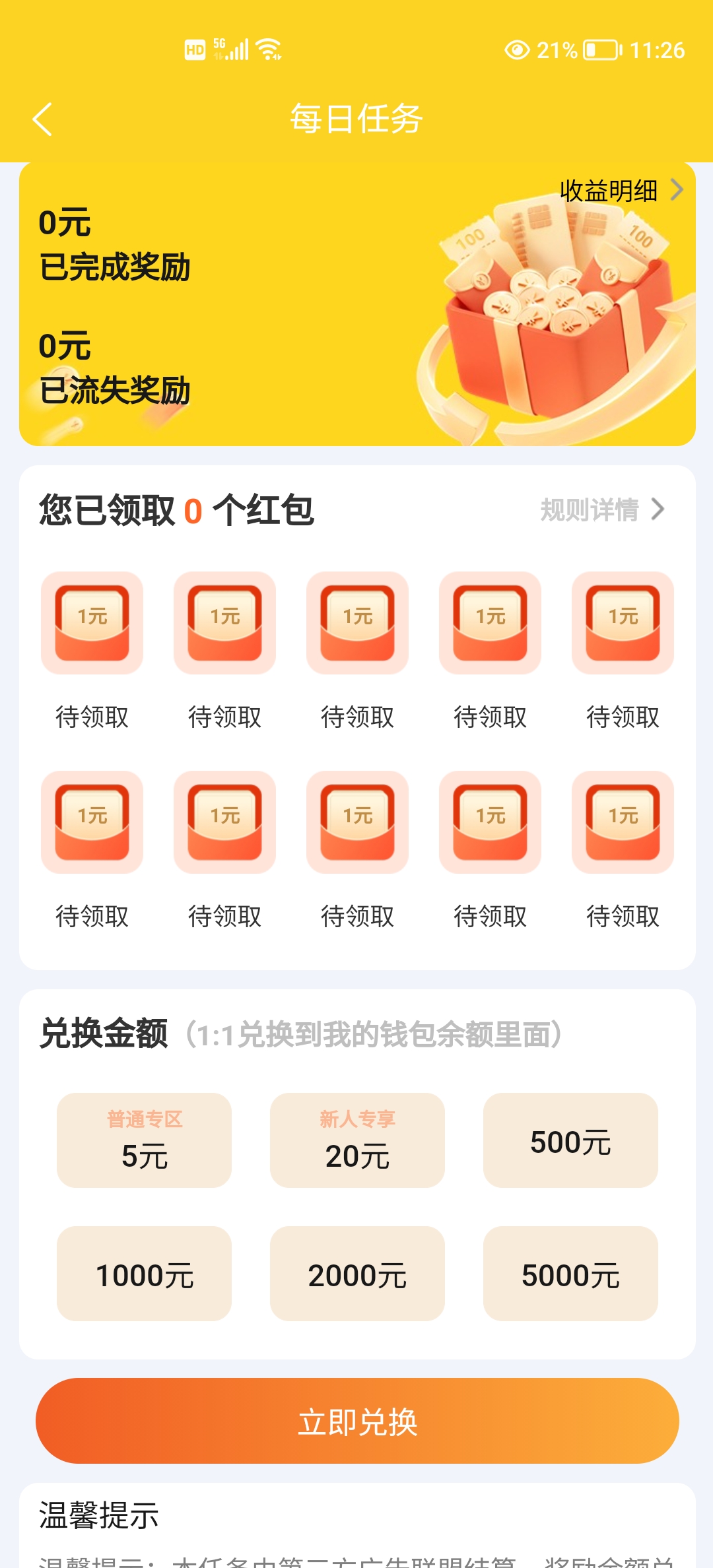The height and width of the screenshot is (1568, 713).
Task: Select the 20元 新人专享 exchange amount
Action: pos(357,1140)
